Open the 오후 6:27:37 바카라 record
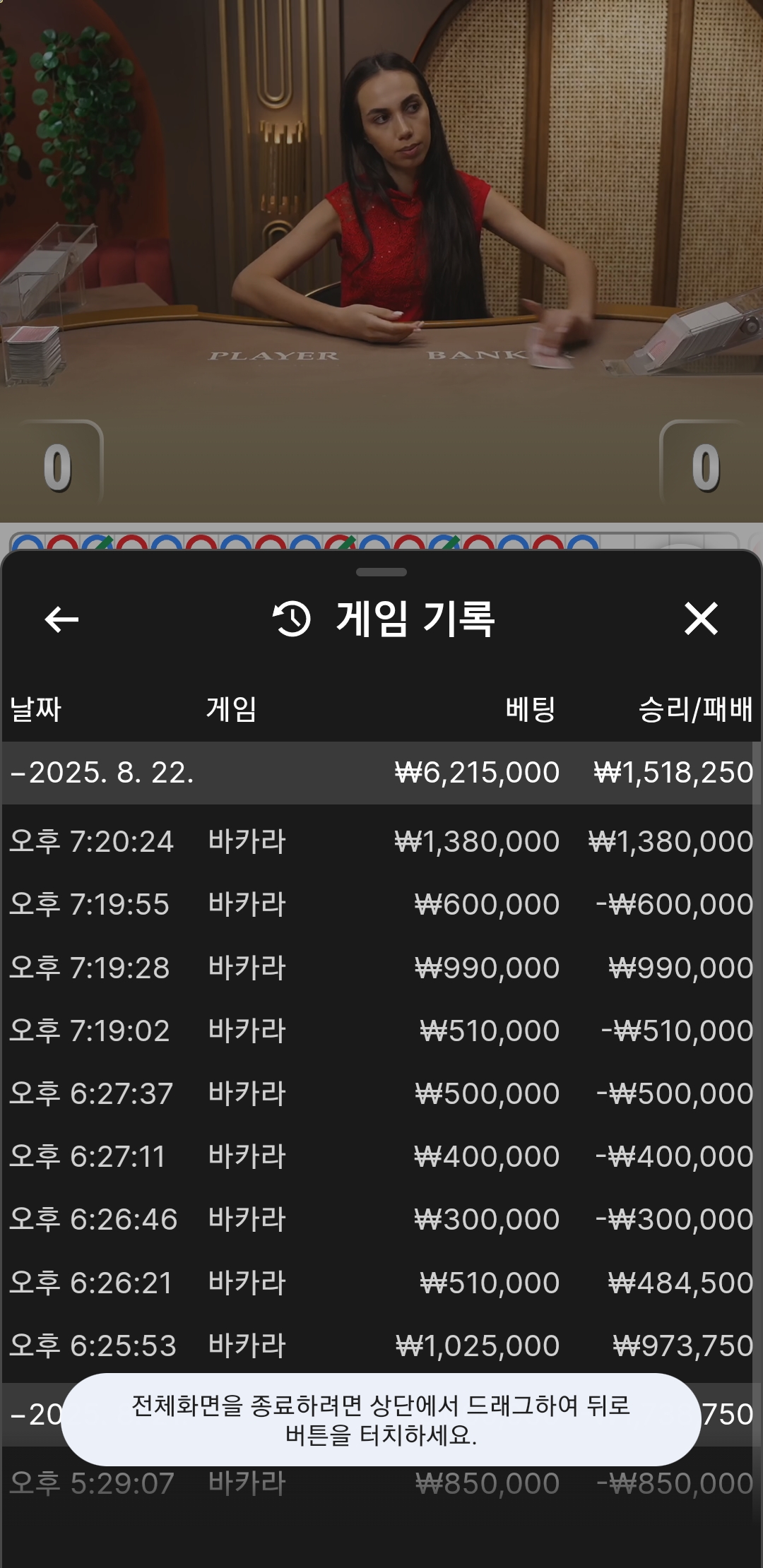The height and width of the screenshot is (1568, 763). 380,1093
